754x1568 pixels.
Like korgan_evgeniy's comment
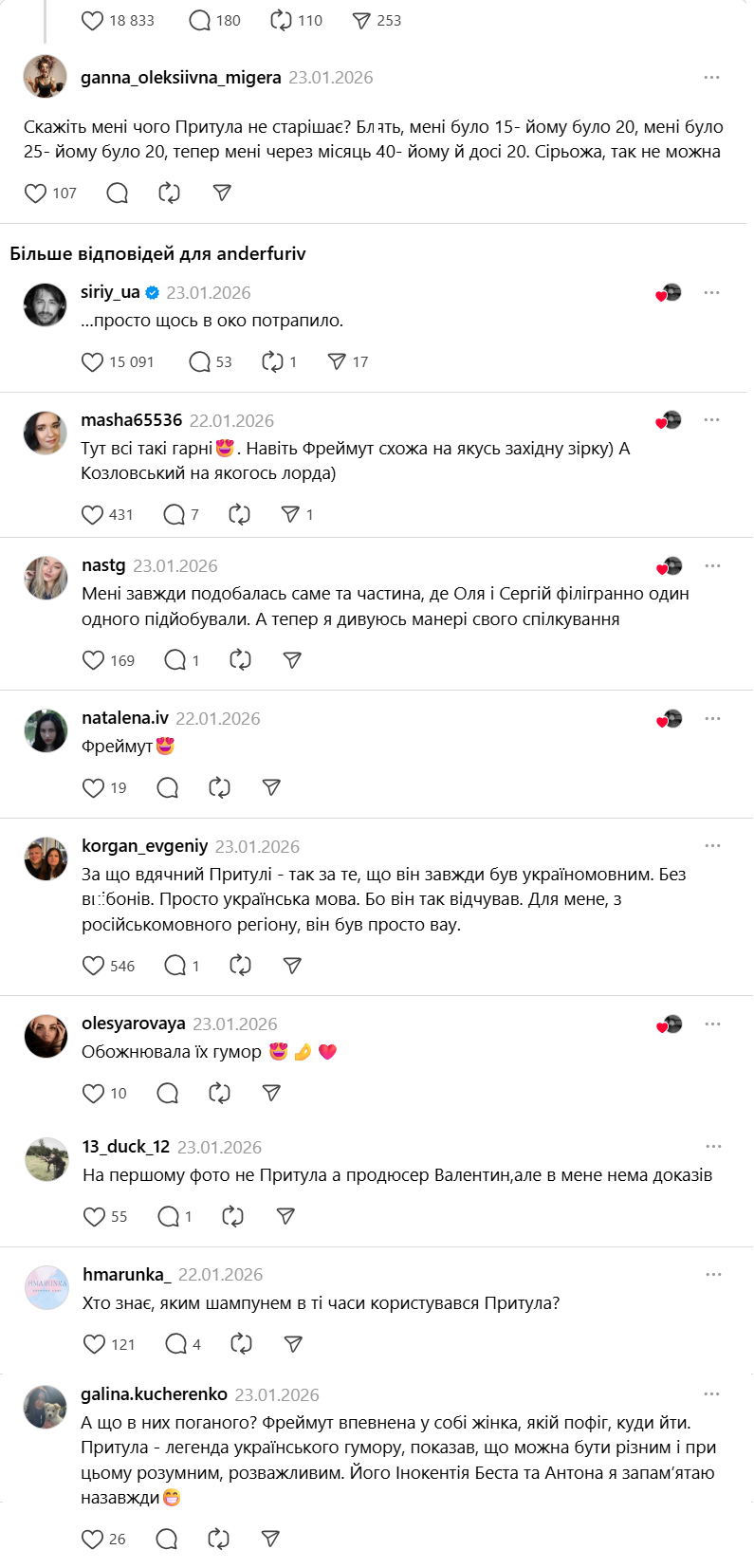pyautogui.click(x=93, y=966)
